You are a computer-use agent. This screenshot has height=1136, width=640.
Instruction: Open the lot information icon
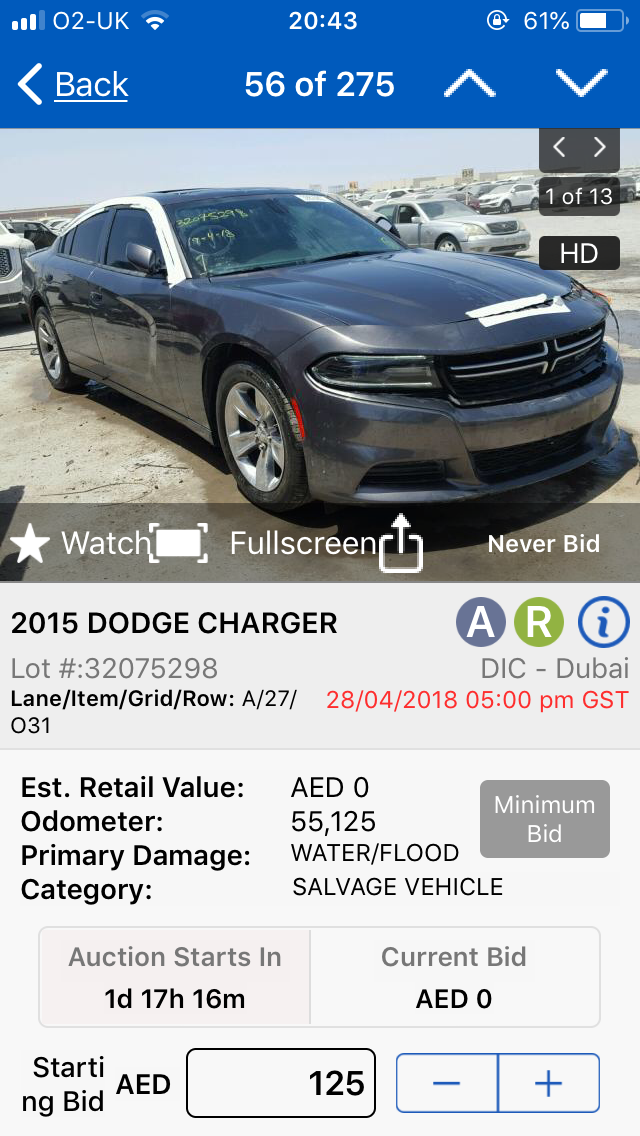click(603, 622)
